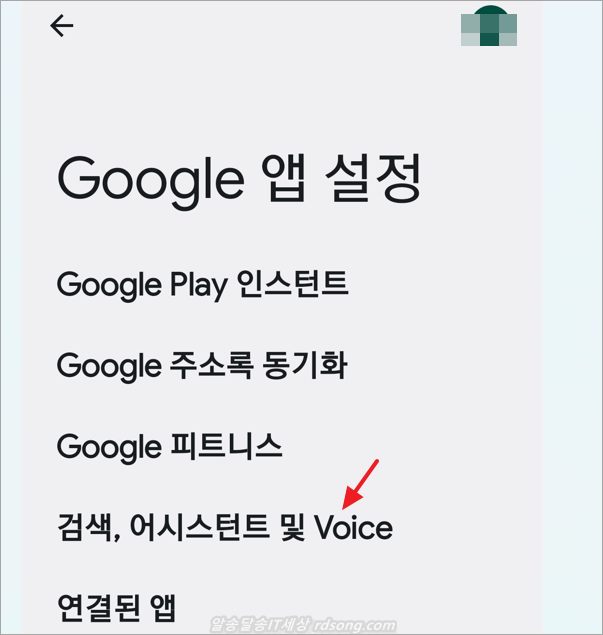Open Google 주소록 동기화
The height and width of the screenshot is (635, 603).
click(202, 365)
